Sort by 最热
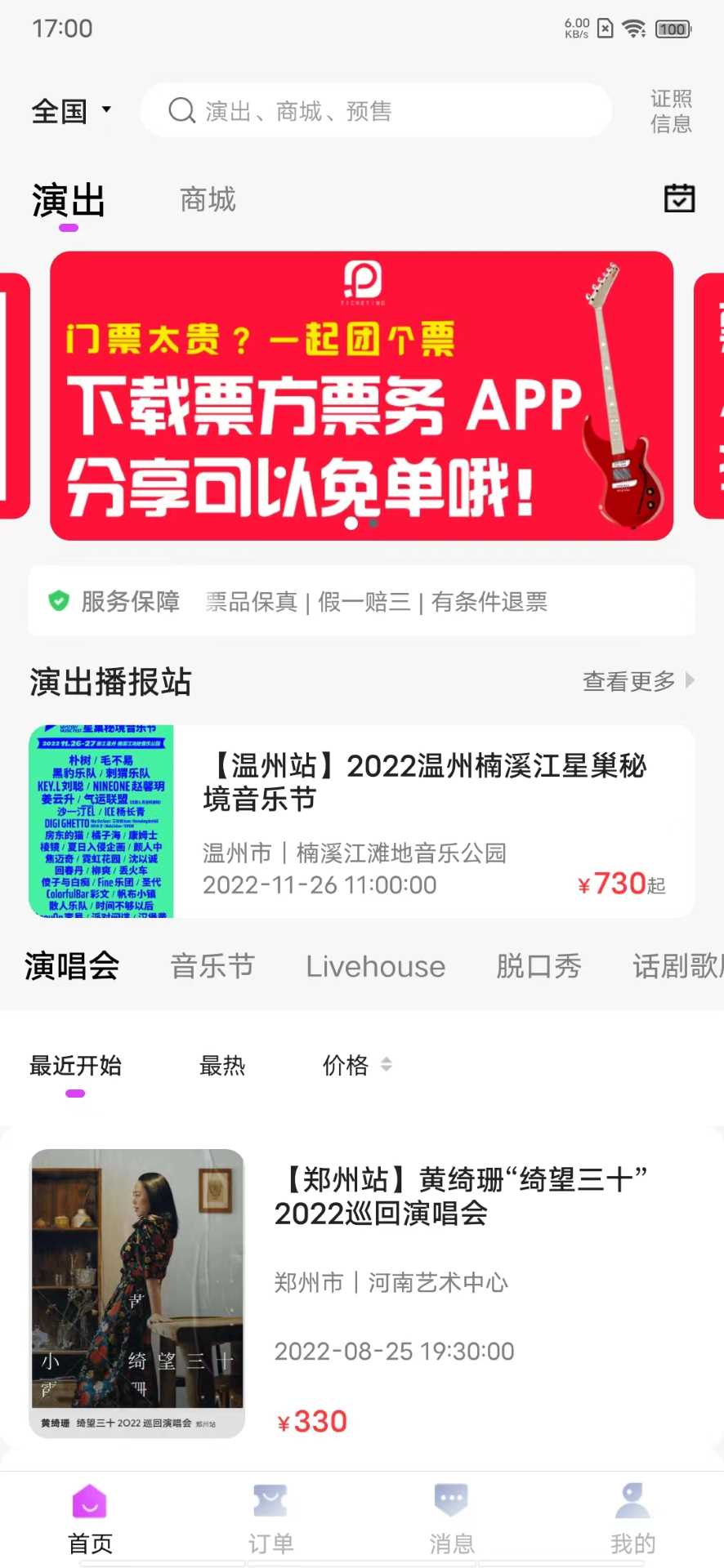 click(222, 1066)
